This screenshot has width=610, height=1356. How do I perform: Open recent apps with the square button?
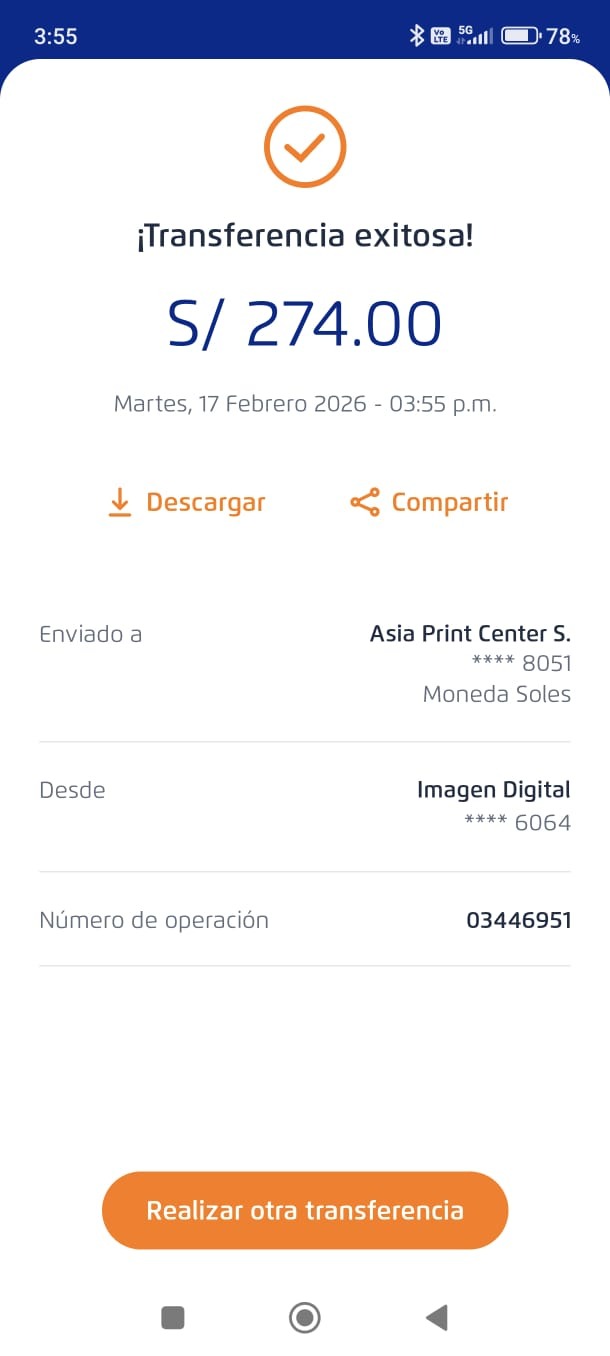pyautogui.click(x=173, y=1318)
